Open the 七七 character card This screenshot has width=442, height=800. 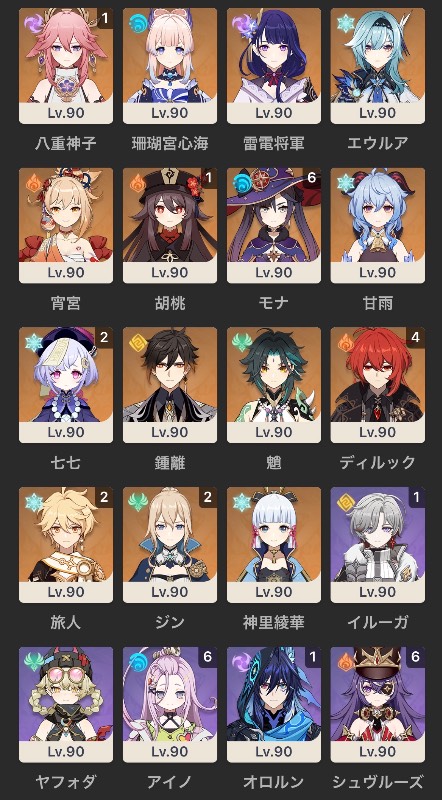point(66,385)
